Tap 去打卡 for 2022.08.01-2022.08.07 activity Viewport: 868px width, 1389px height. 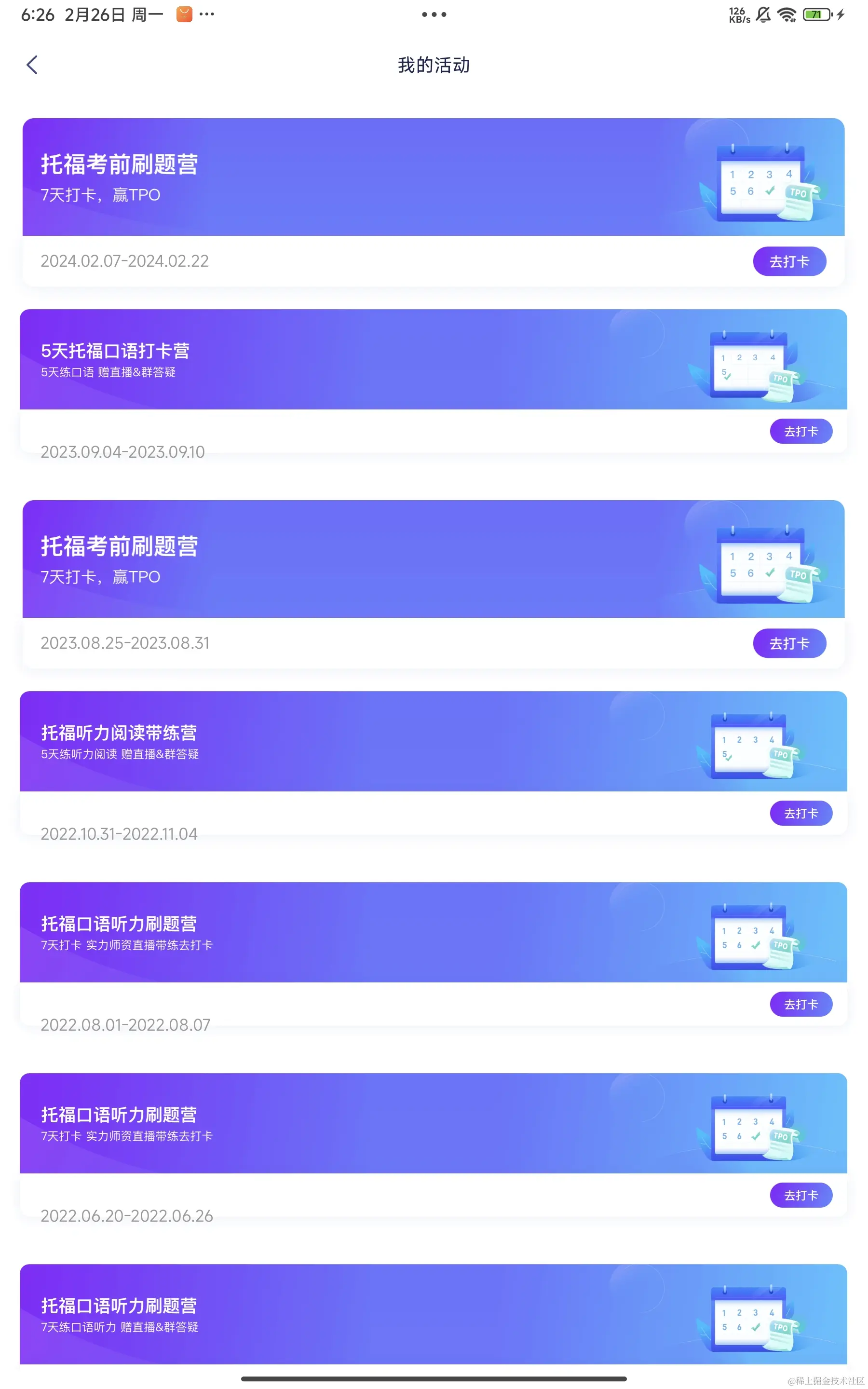[801, 1005]
